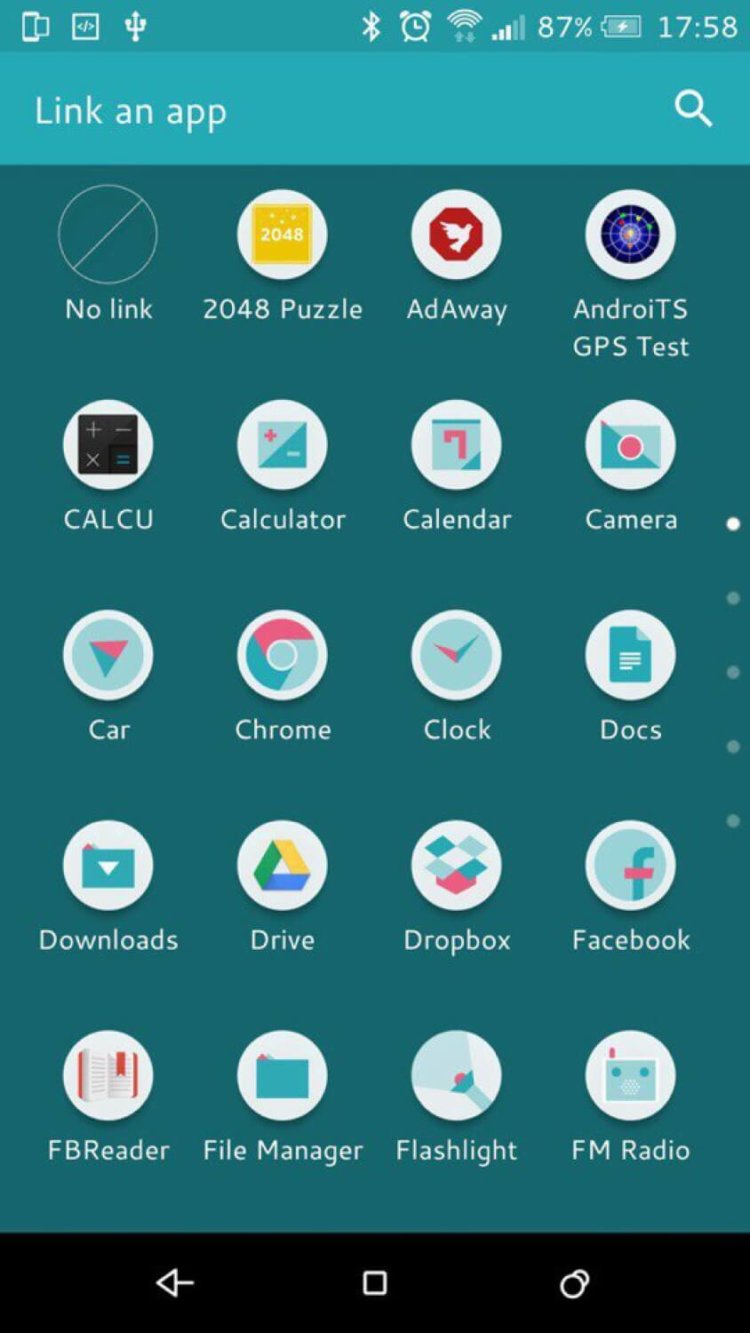This screenshot has height=1333, width=750.
Task: Select the Chrome browser icon
Action: point(282,655)
